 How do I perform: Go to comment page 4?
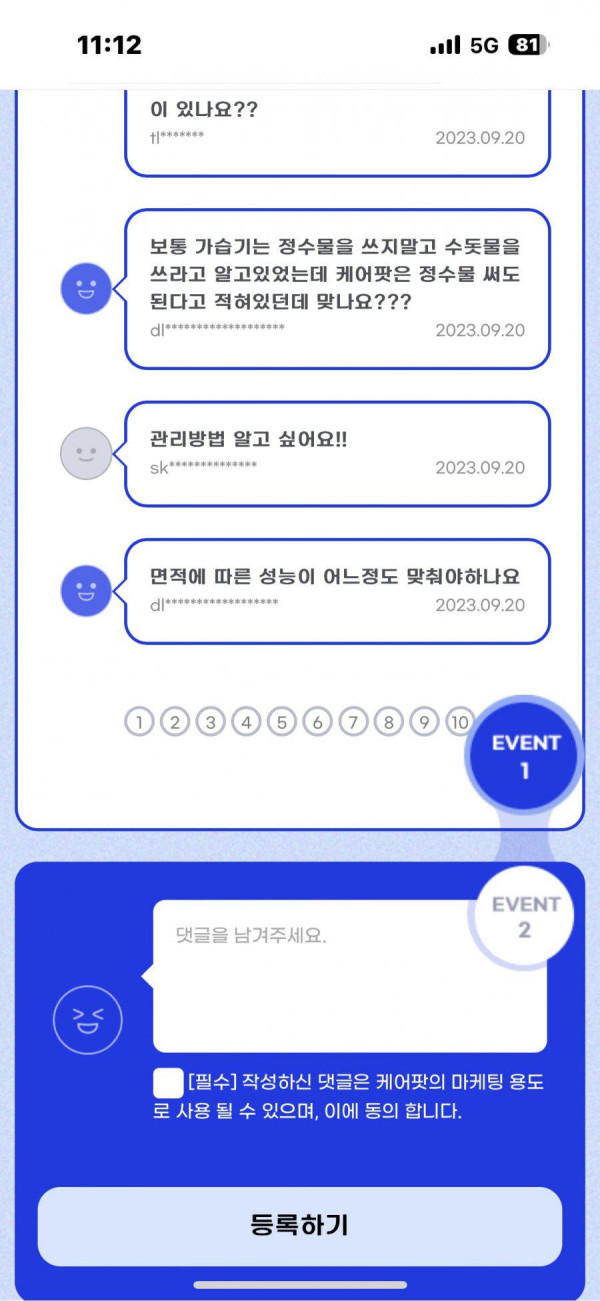246,721
